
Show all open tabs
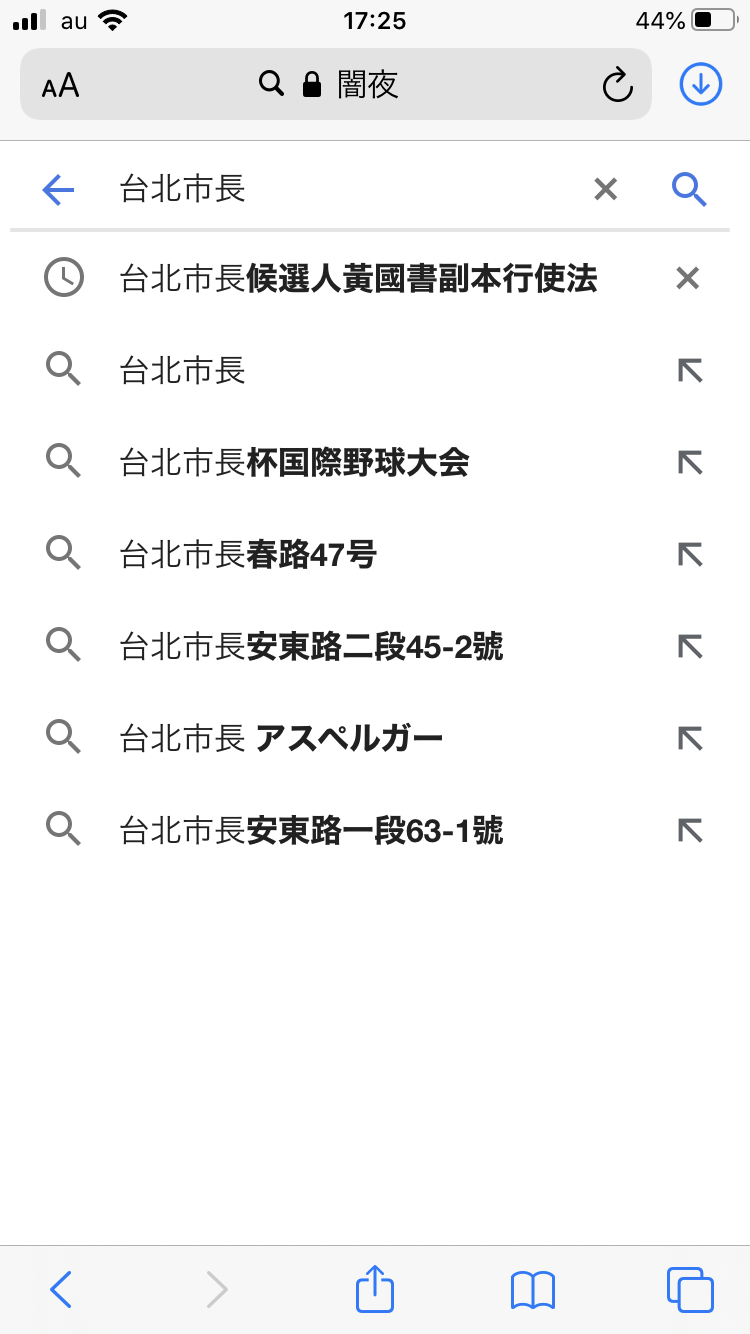pyautogui.click(x=690, y=1289)
